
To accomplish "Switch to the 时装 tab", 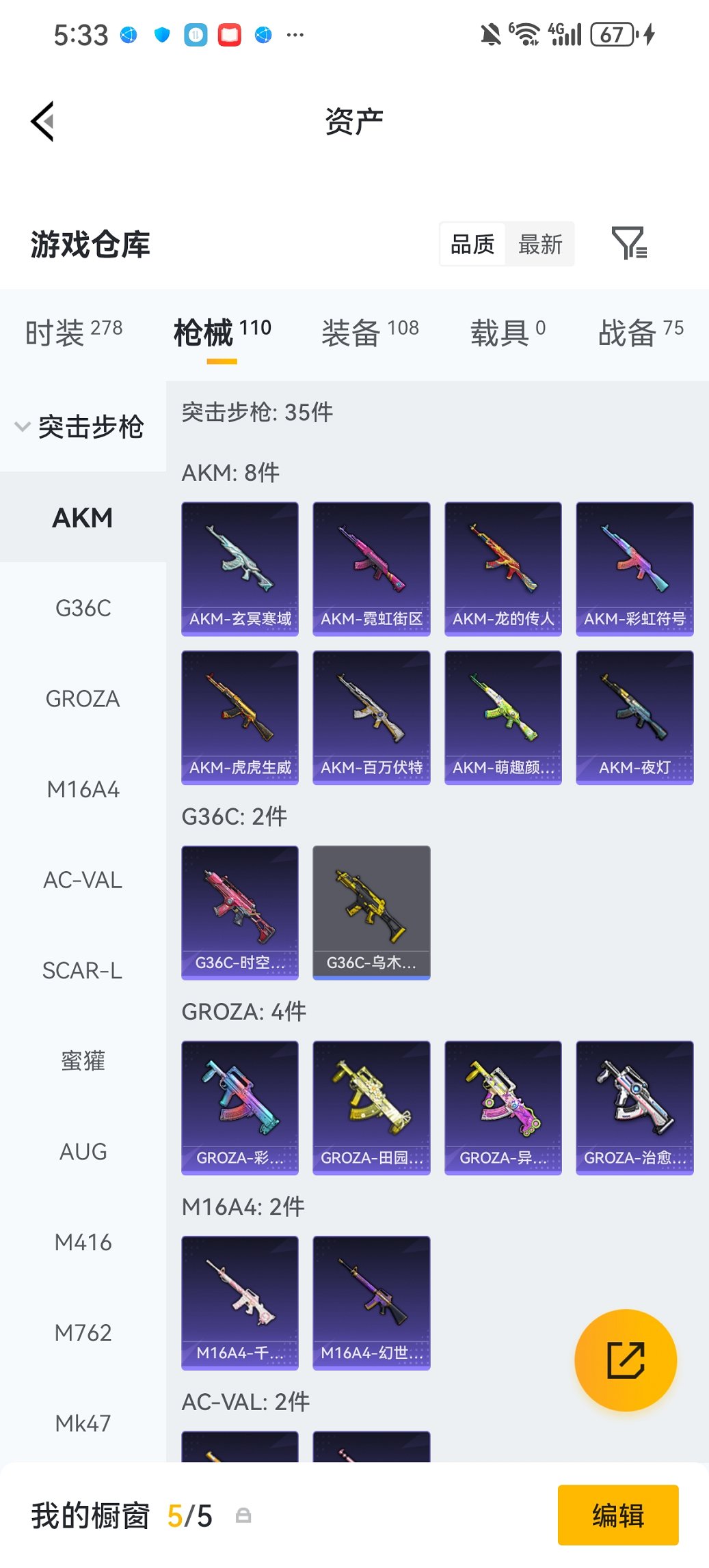I will coord(74,332).
